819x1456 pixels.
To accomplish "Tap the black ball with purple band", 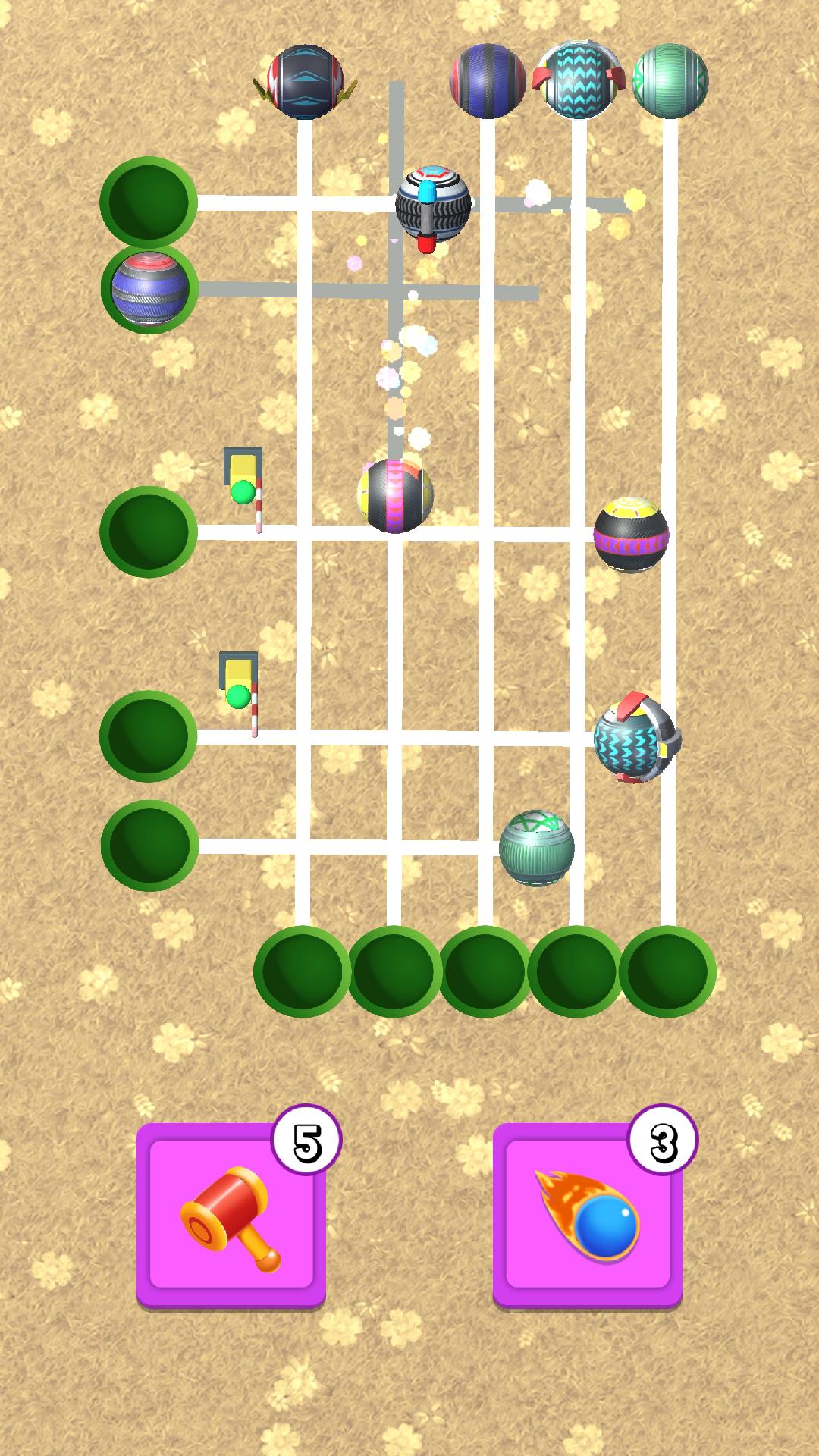I will coord(631,535).
